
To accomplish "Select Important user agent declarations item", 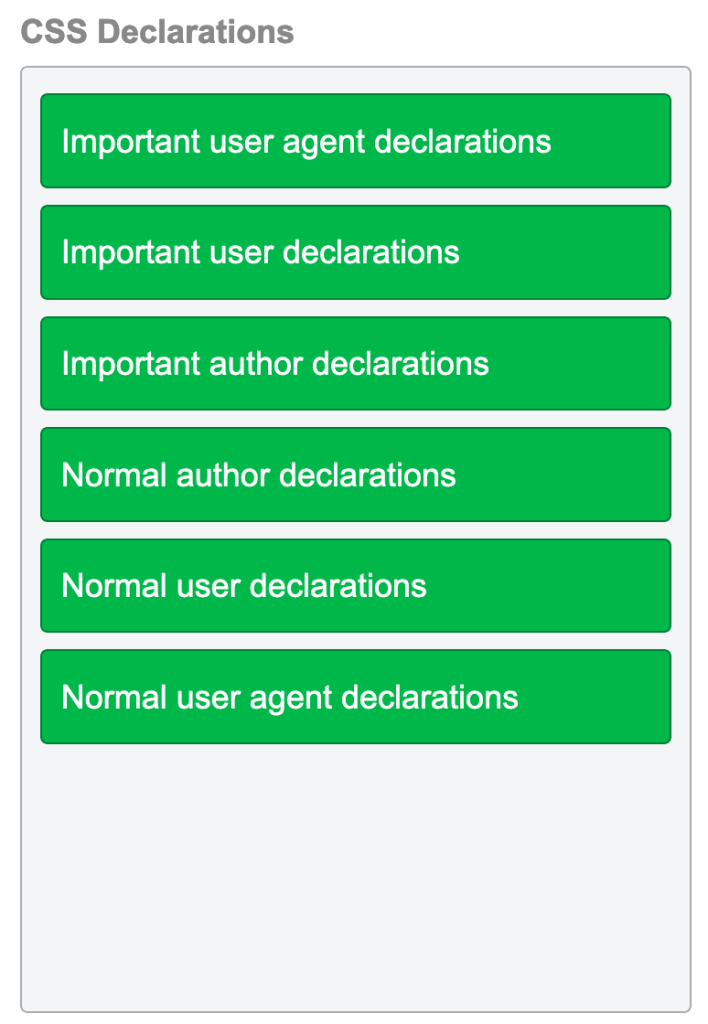I will tap(355, 141).
